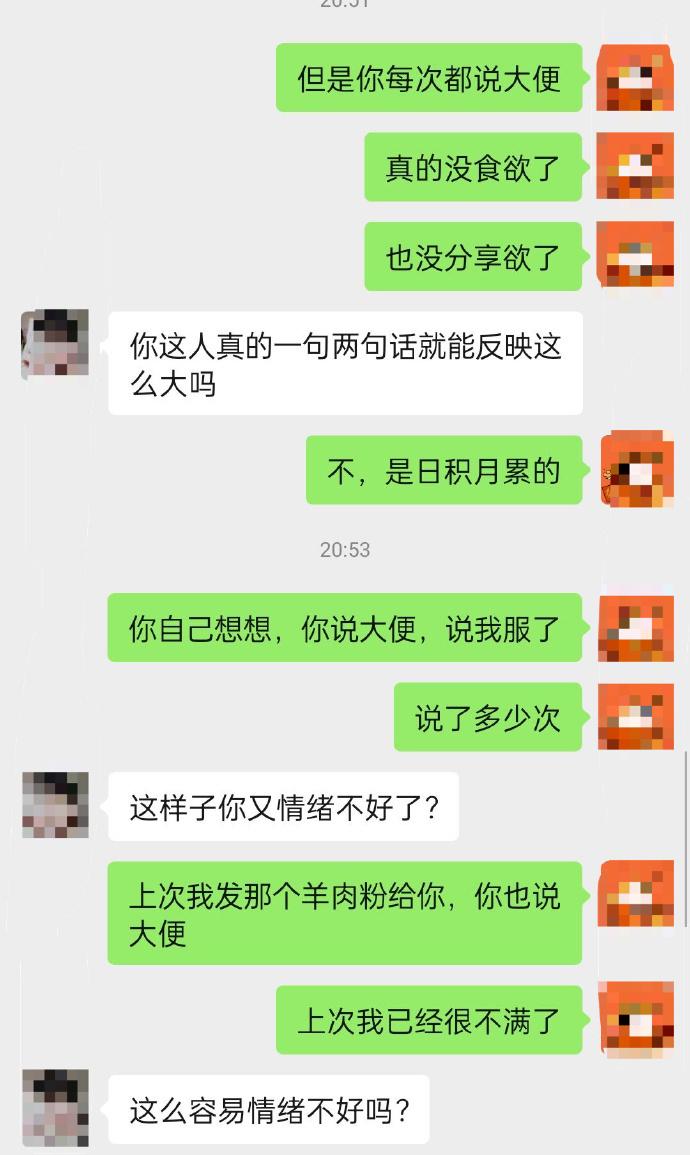Open avatar next to "上次我已经很不满了"

coord(636,1019)
